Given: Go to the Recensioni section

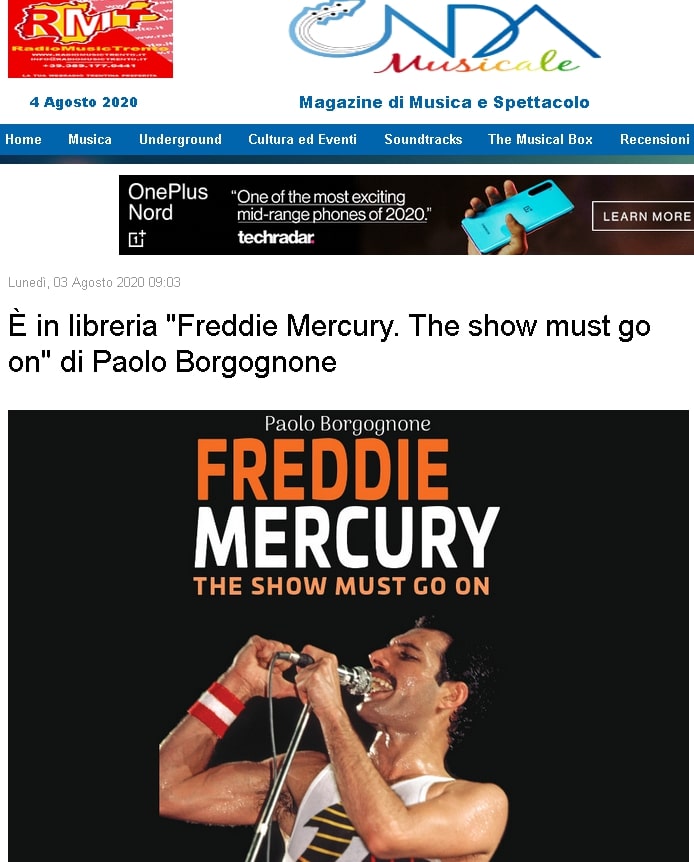Looking at the screenshot, I should (655, 139).
